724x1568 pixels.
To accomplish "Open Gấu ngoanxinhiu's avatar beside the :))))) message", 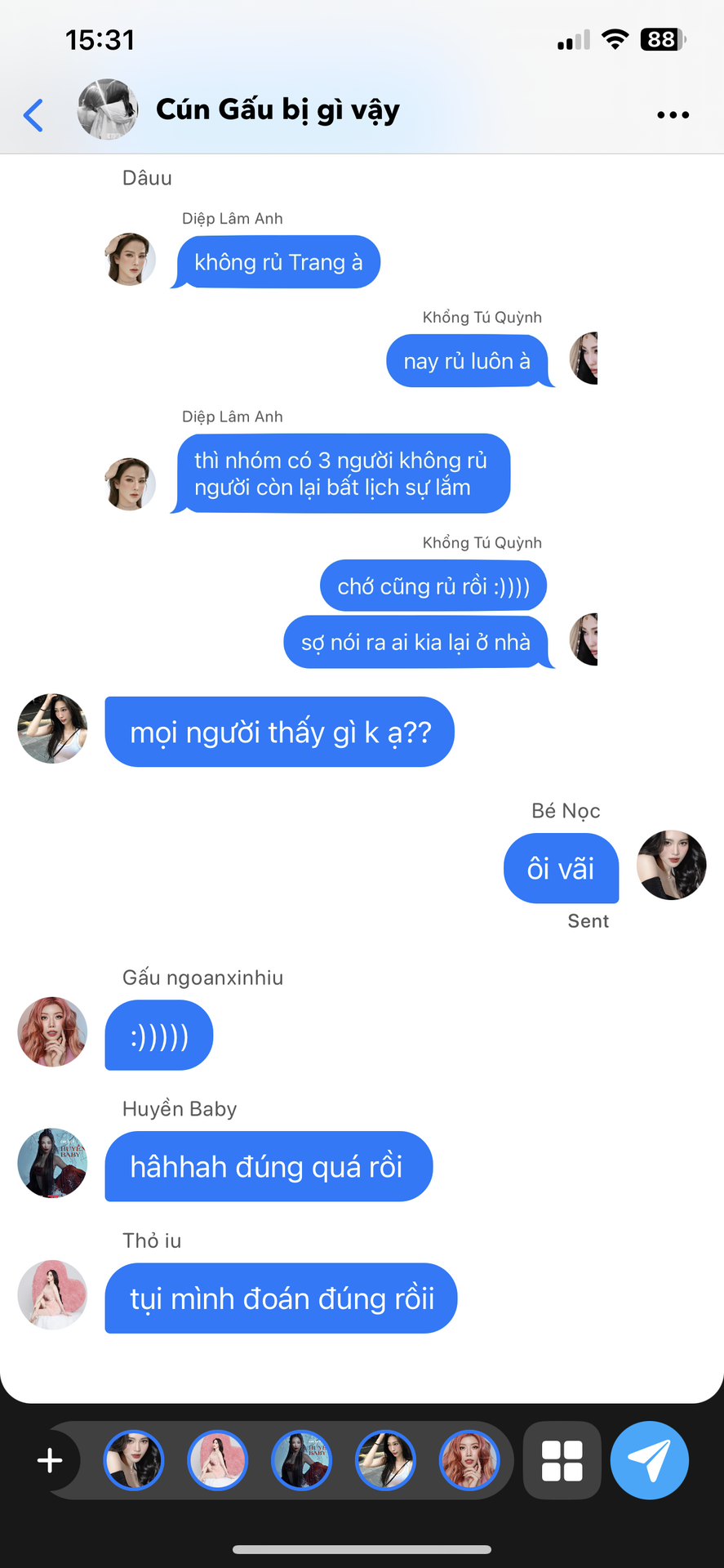I will (x=52, y=1031).
